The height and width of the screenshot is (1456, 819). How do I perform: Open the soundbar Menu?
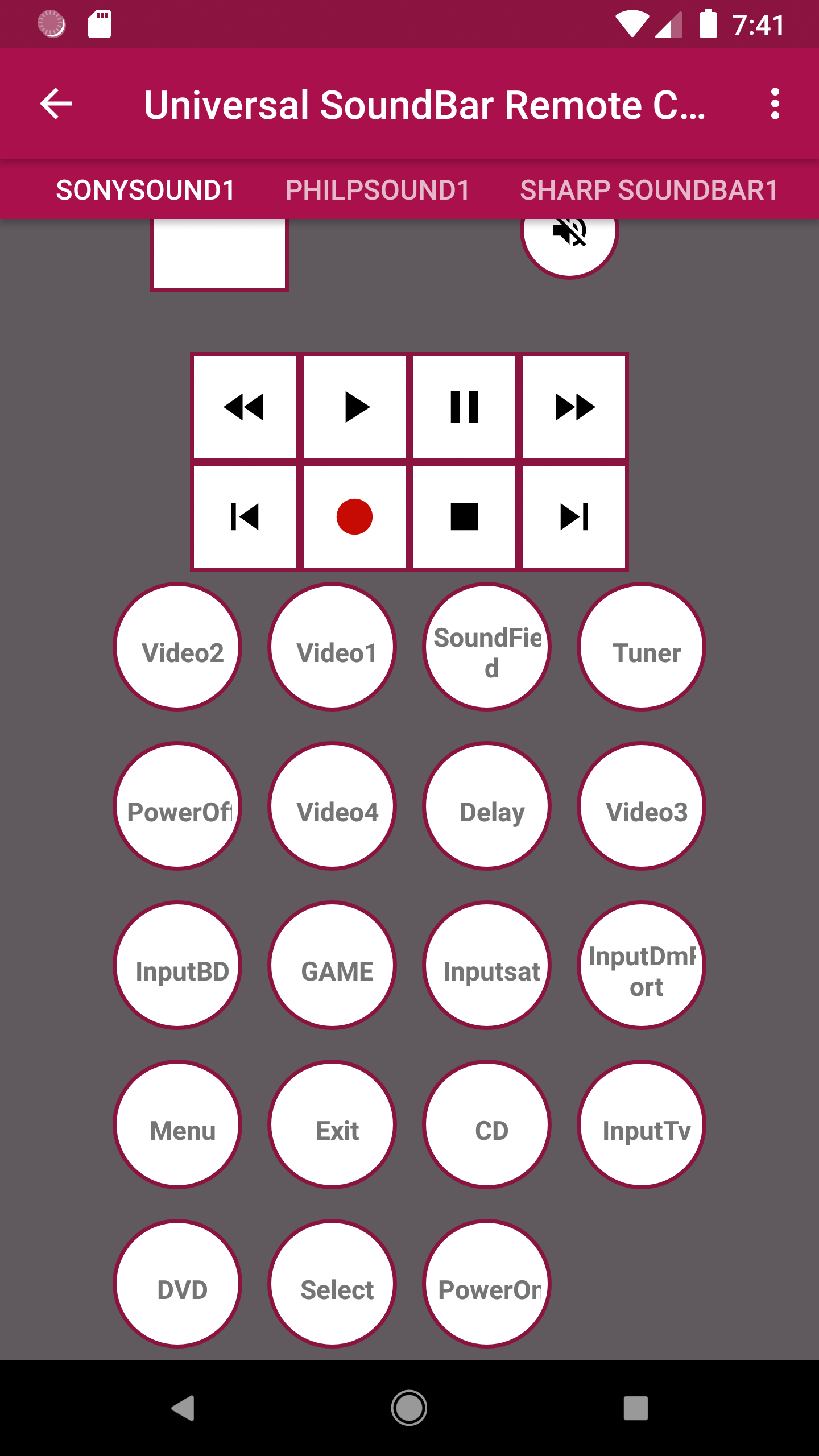tap(178, 1125)
